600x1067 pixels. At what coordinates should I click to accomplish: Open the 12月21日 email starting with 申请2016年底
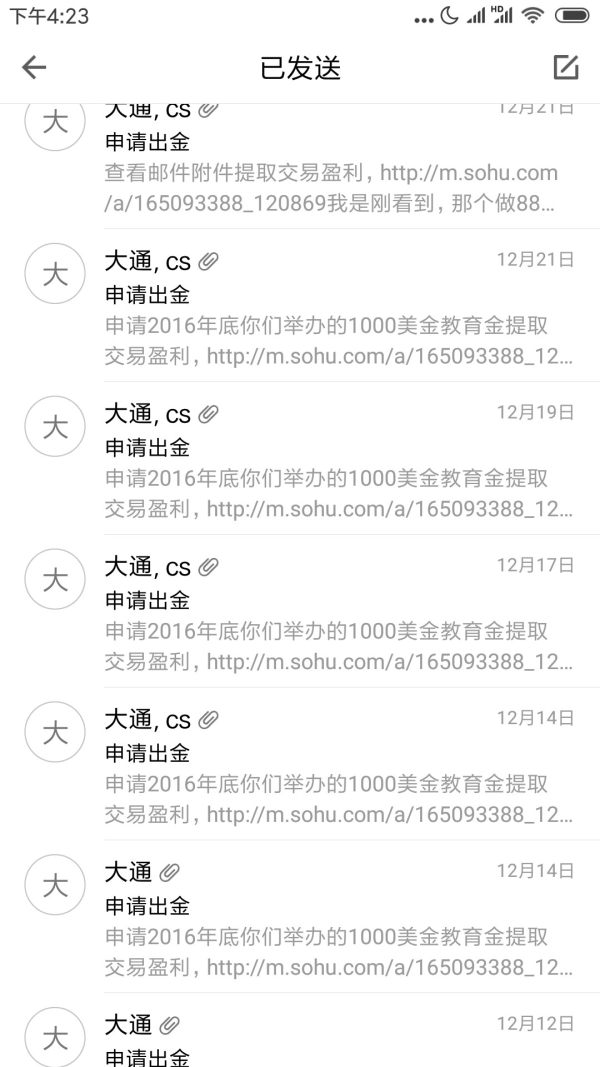330,310
